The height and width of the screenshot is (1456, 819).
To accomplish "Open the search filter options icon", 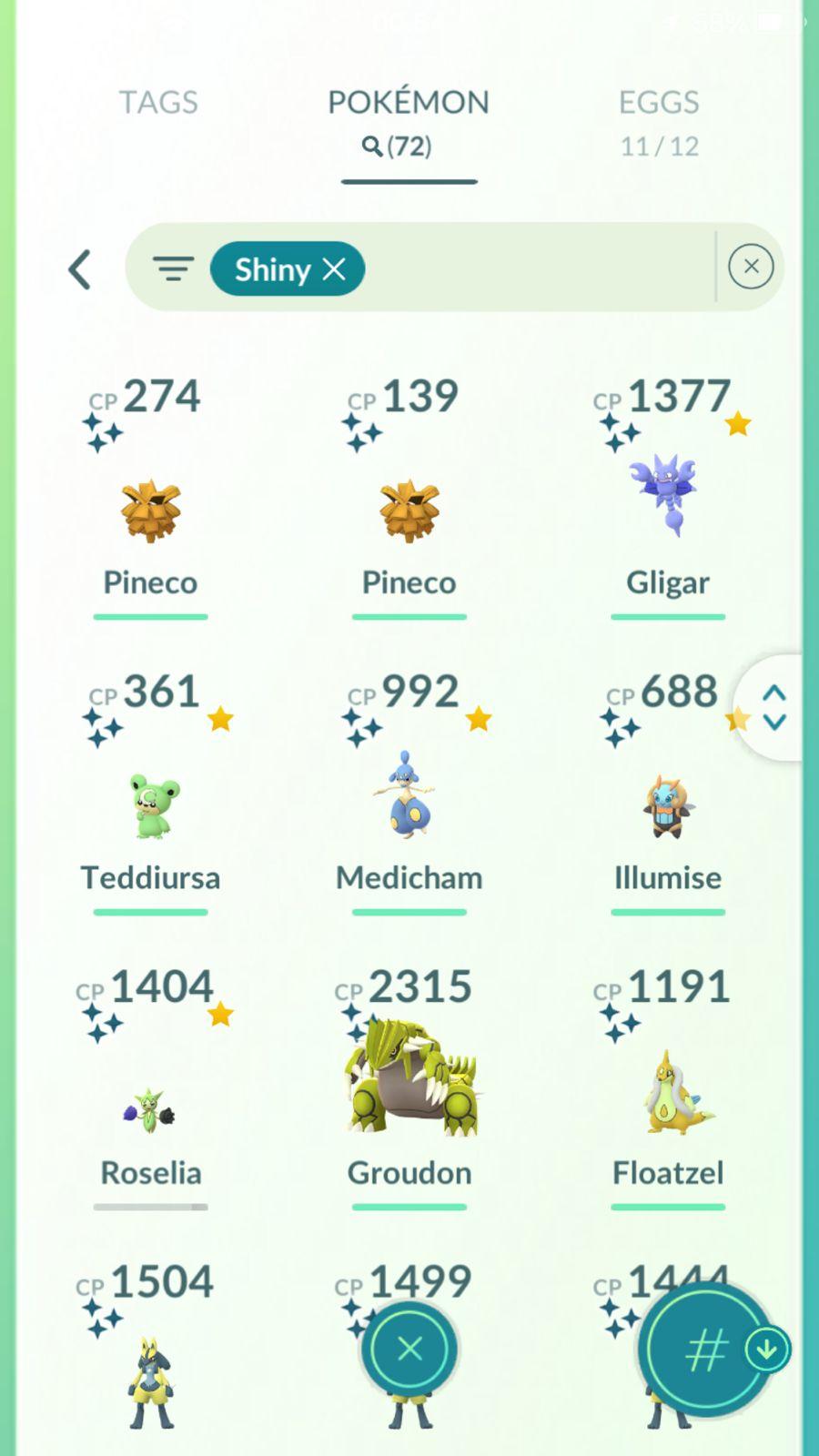I will pos(173,269).
